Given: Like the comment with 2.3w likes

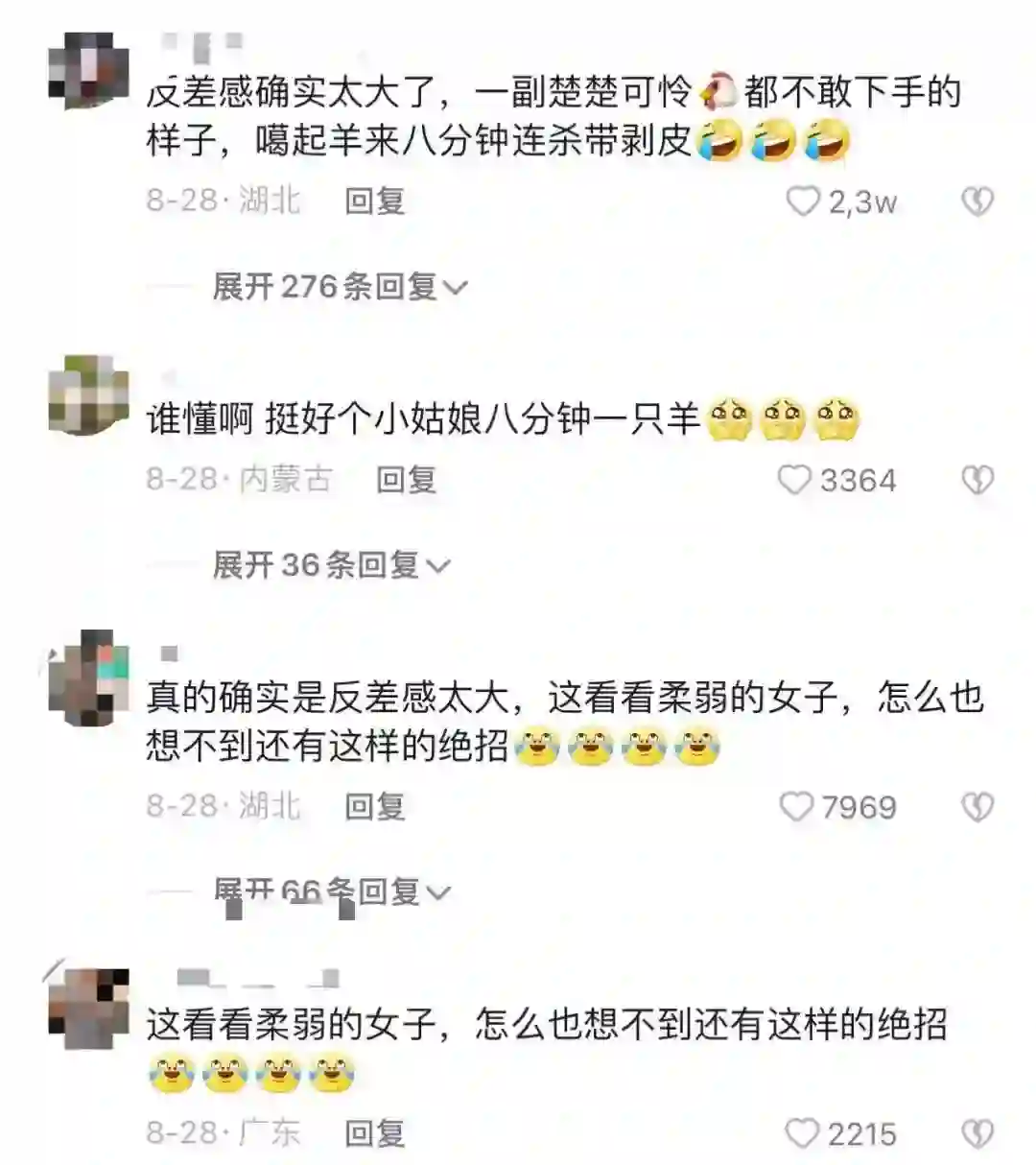Looking at the screenshot, I should (804, 202).
